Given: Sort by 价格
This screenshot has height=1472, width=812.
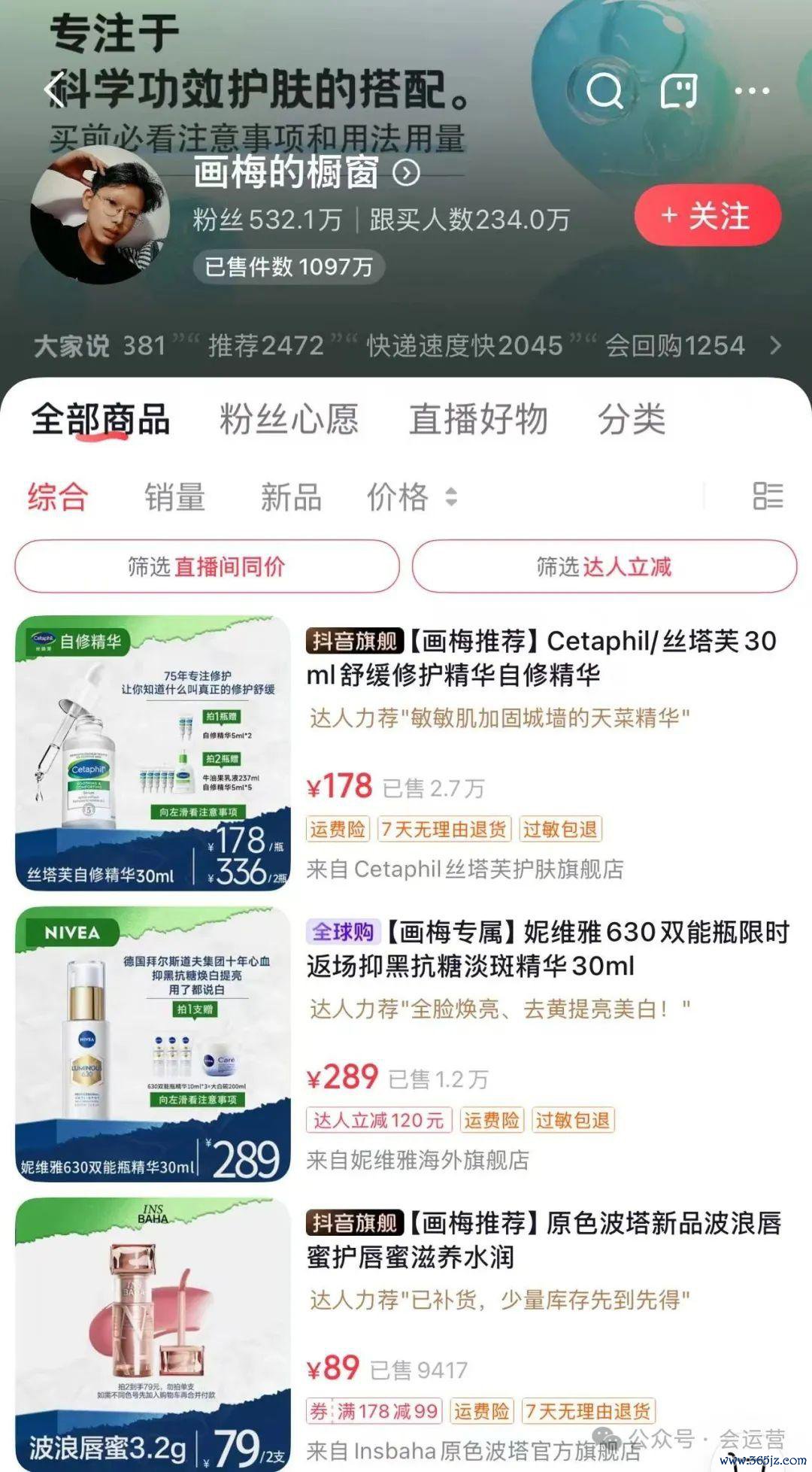Looking at the screenshot, I should click(411, 497).
